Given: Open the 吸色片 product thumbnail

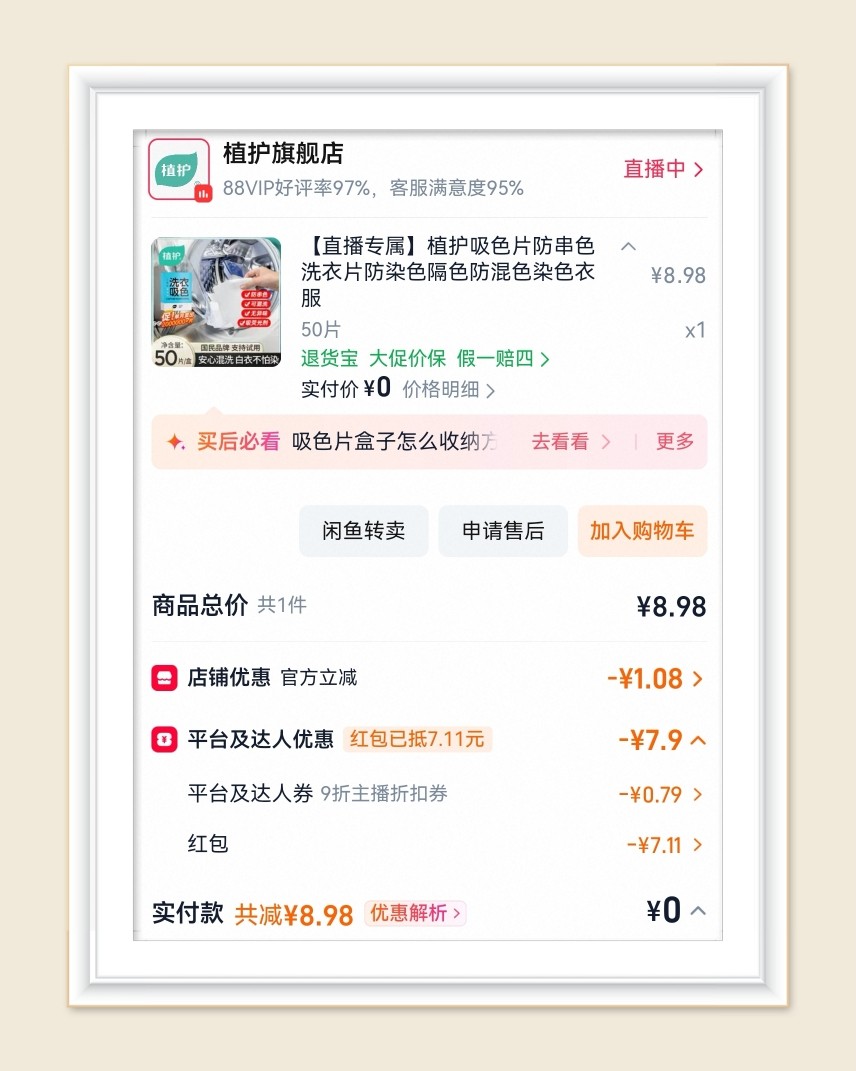Looking at the screenshot, I should [x=216, y=302].
